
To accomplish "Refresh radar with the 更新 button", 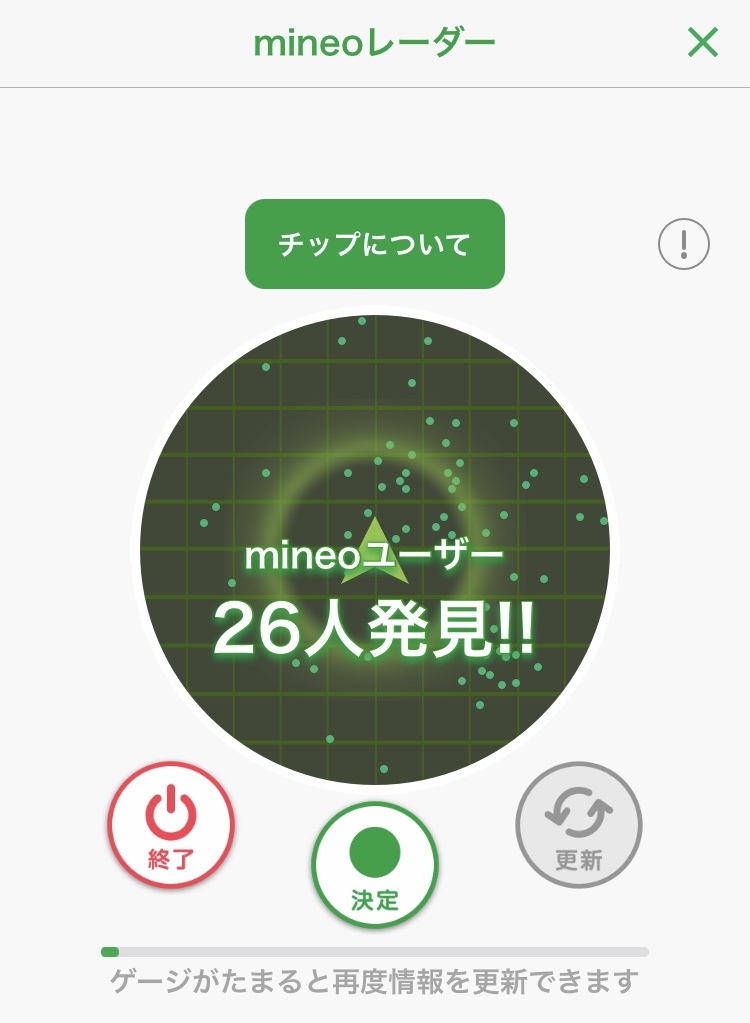I will pos(579,825).
